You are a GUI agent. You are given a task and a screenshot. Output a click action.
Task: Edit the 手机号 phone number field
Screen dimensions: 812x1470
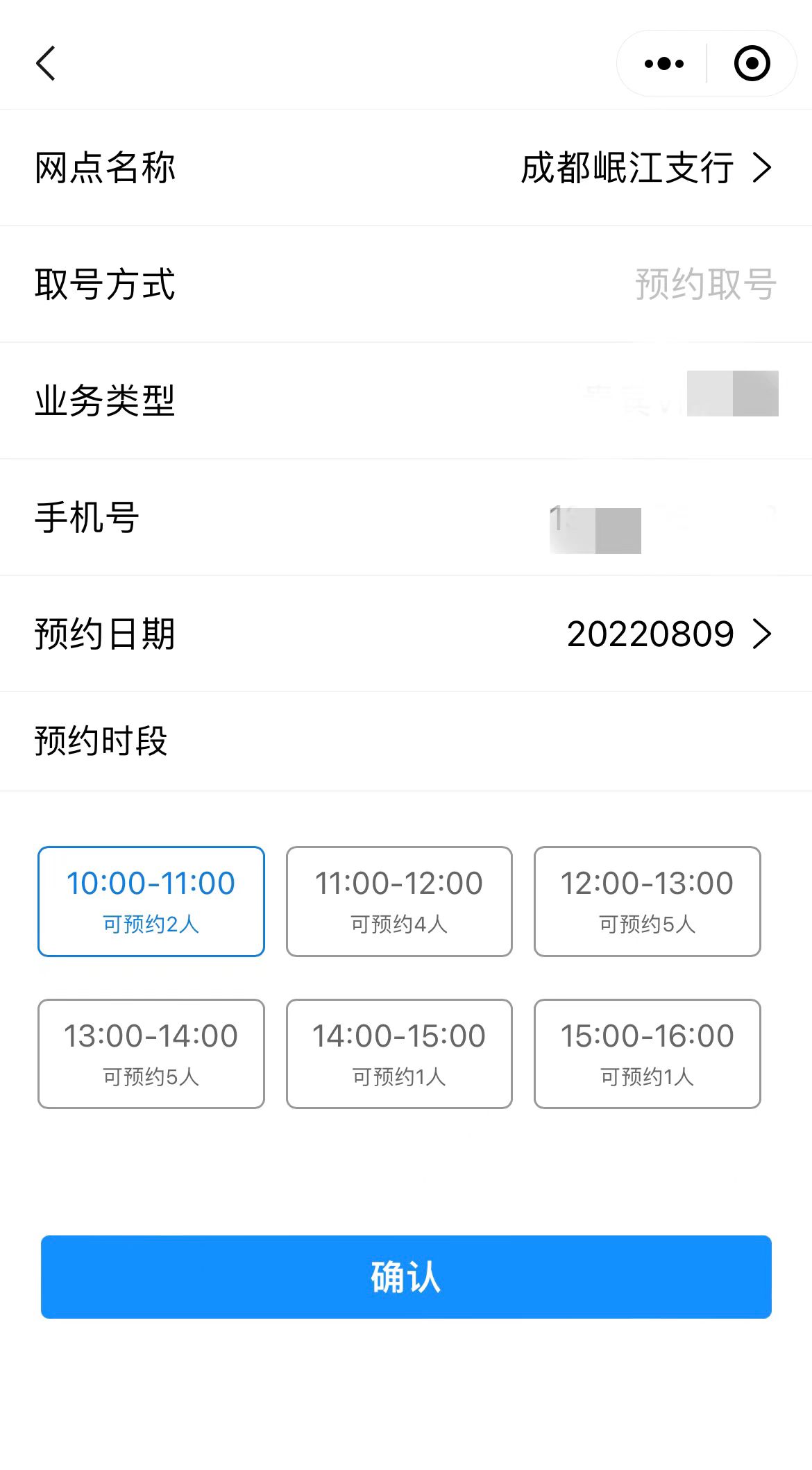[x=406, y=517]
